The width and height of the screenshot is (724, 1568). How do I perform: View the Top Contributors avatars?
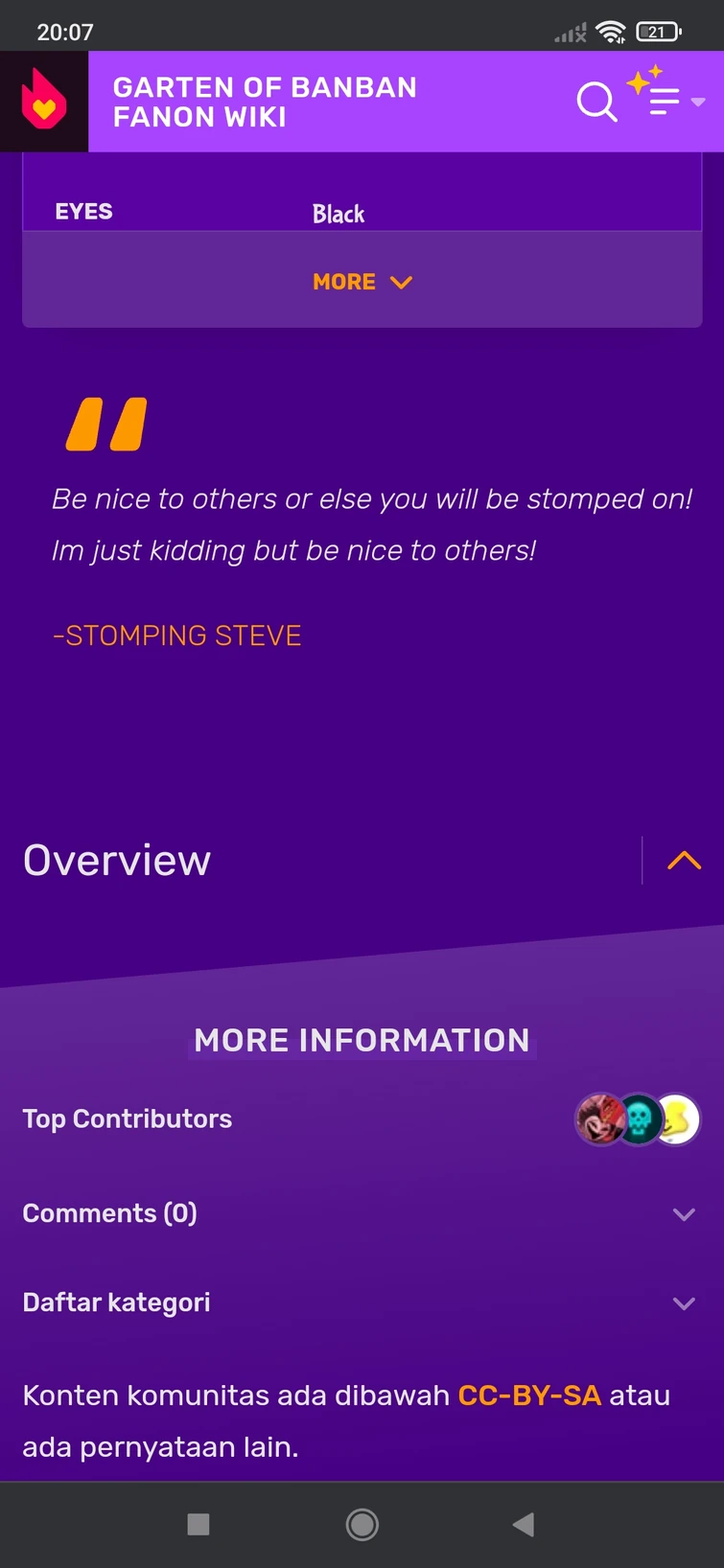pyautogui.click(x=638, y=1118)
